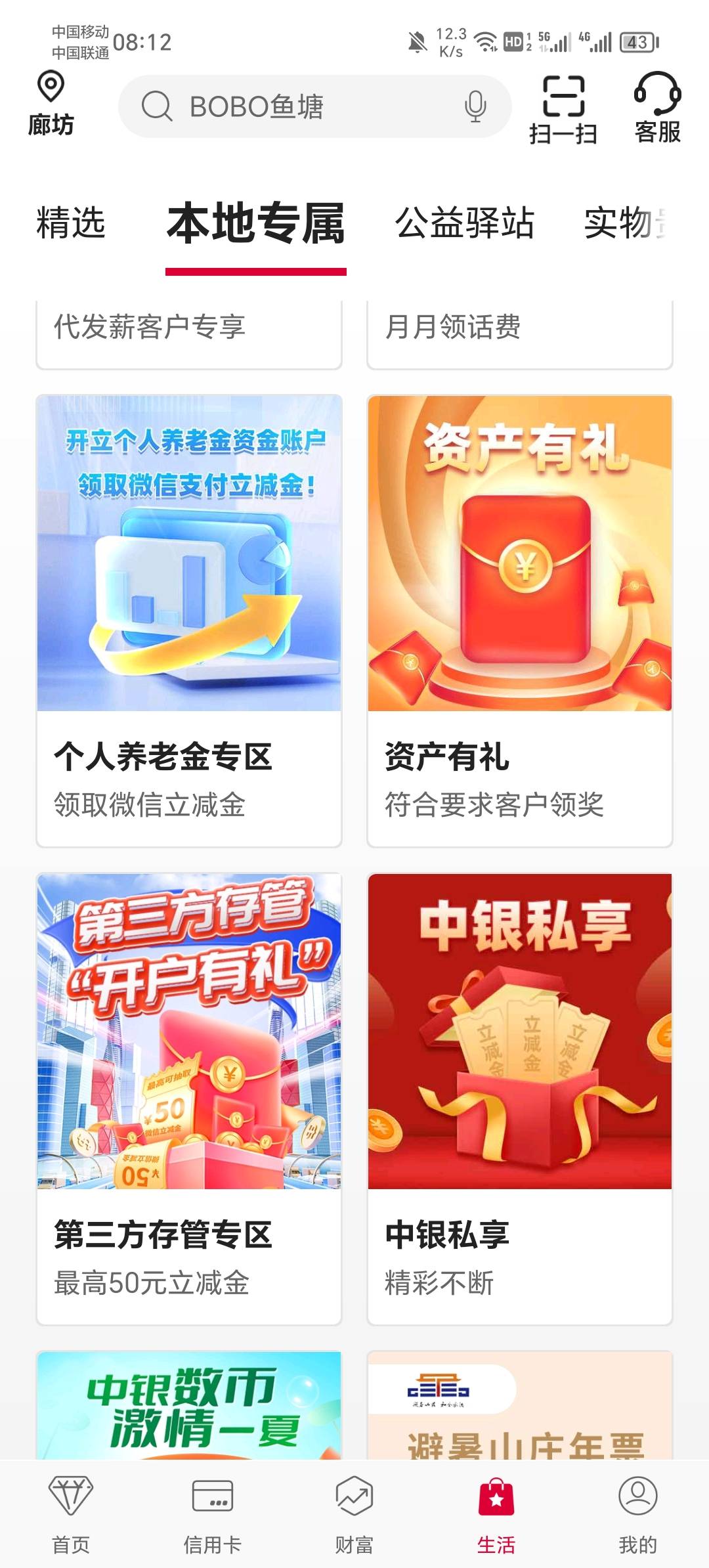
Task: Open 中银数币 激情一夏 promotion
Action: pos(189,1405)
